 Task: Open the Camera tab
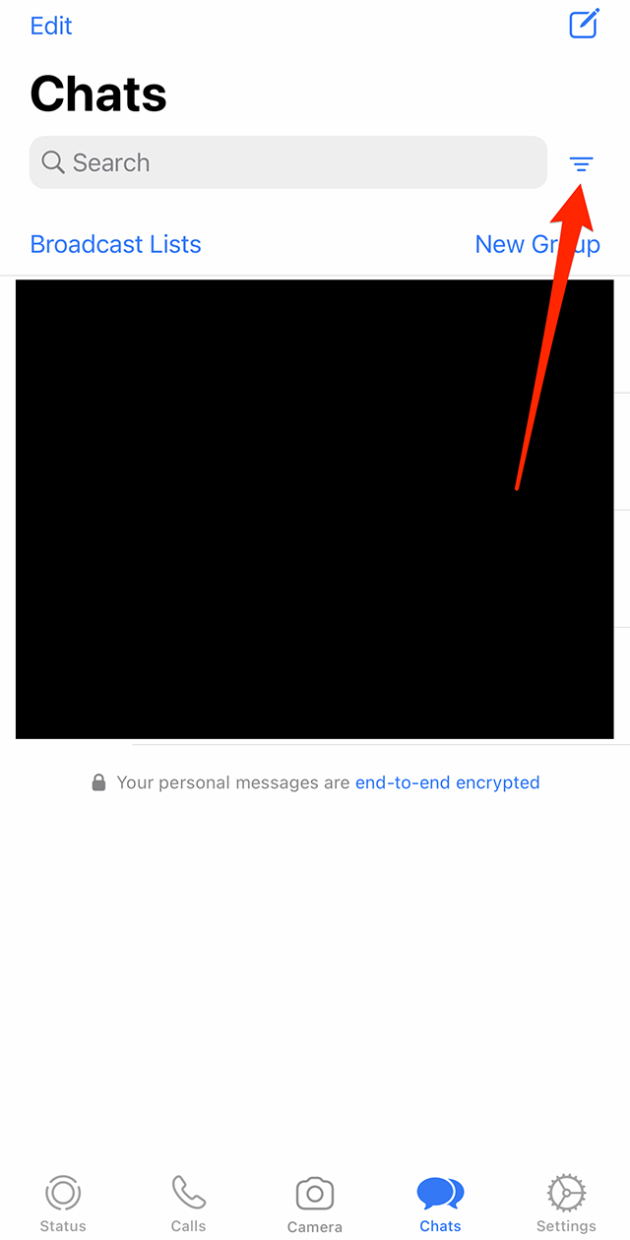pos(314,1204)
